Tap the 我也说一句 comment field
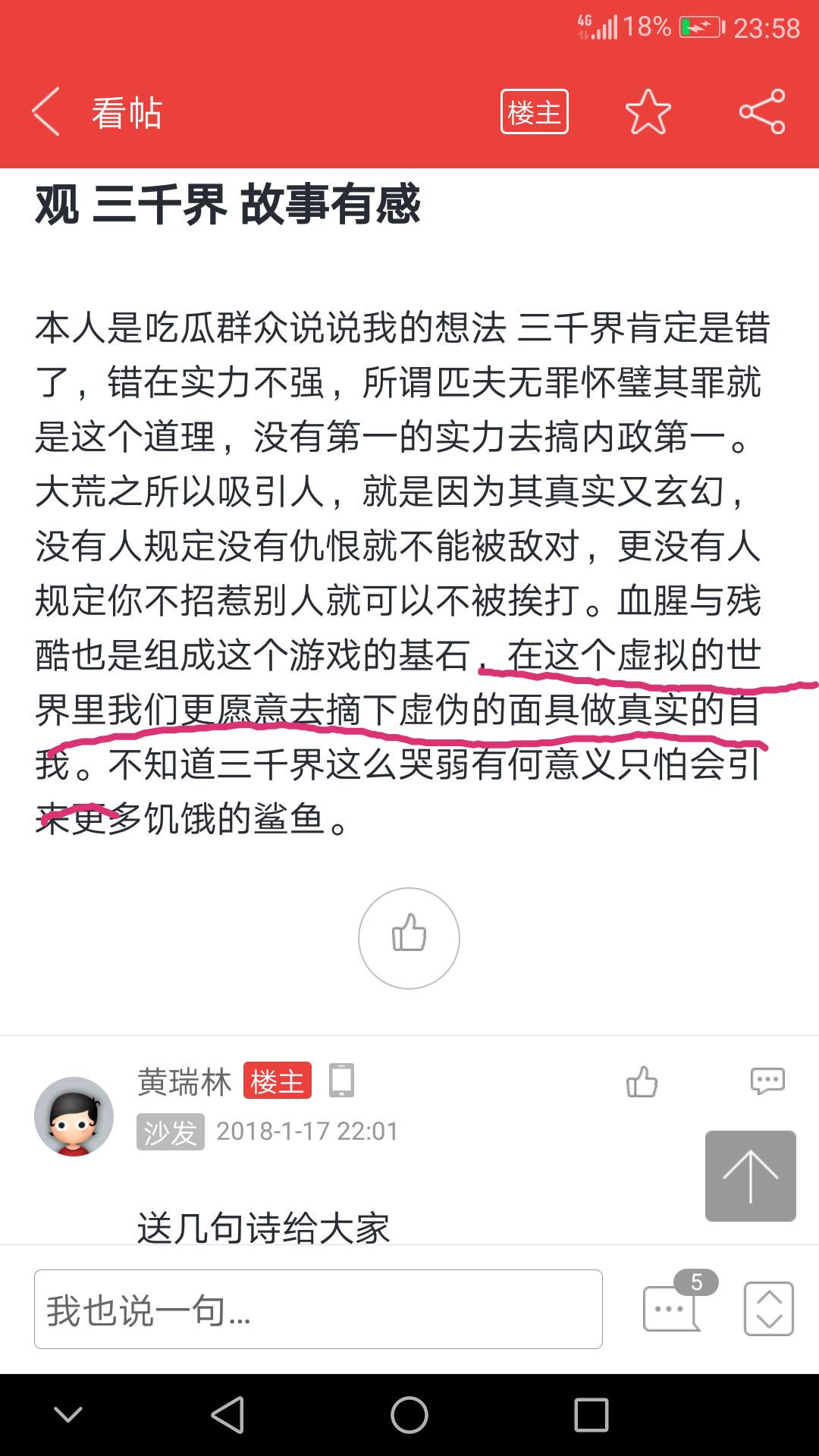 [318, 1309]
